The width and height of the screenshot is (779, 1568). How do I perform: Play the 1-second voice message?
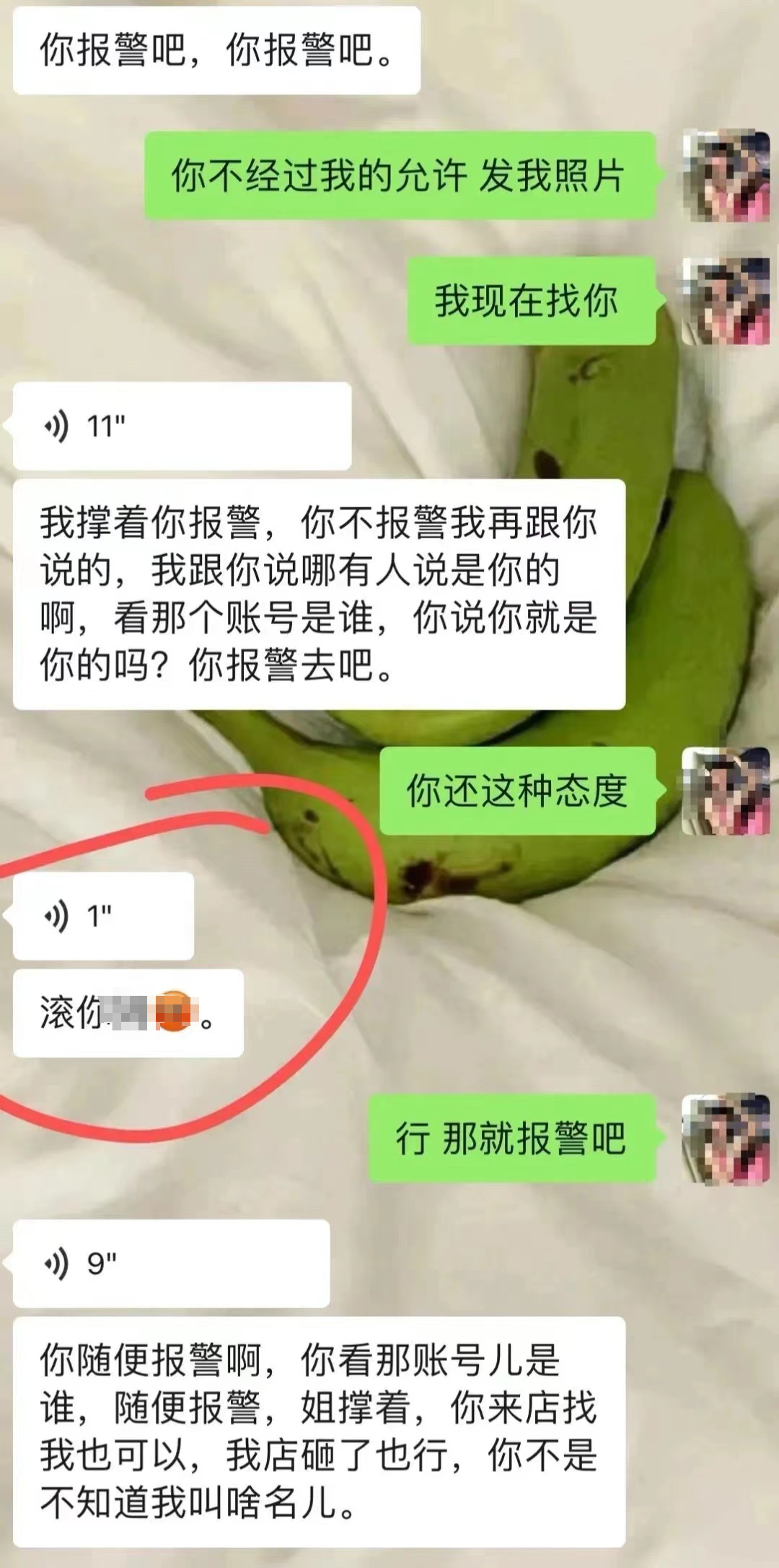103,916
